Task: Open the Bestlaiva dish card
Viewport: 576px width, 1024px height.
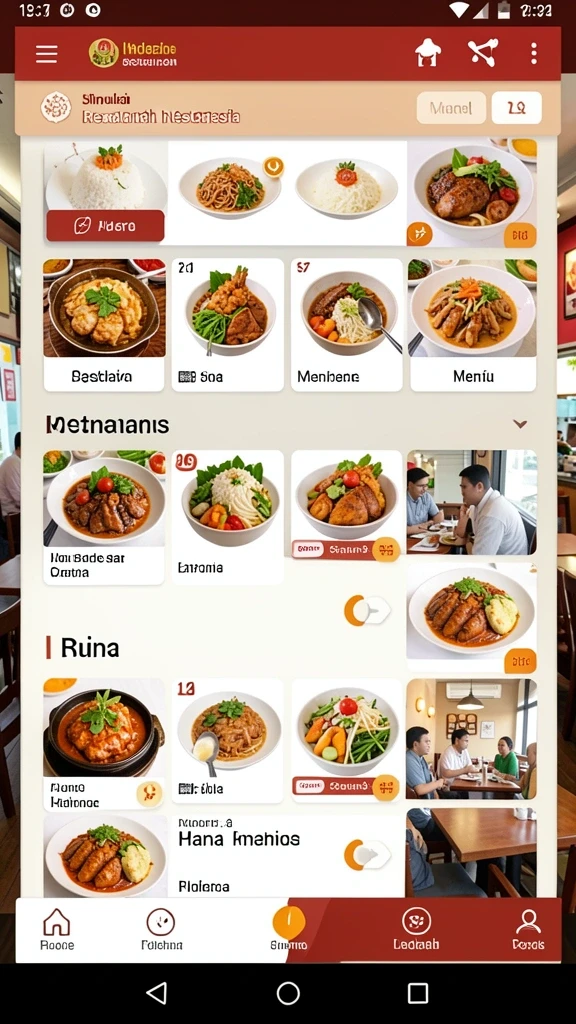Action: tap(104, 325)
